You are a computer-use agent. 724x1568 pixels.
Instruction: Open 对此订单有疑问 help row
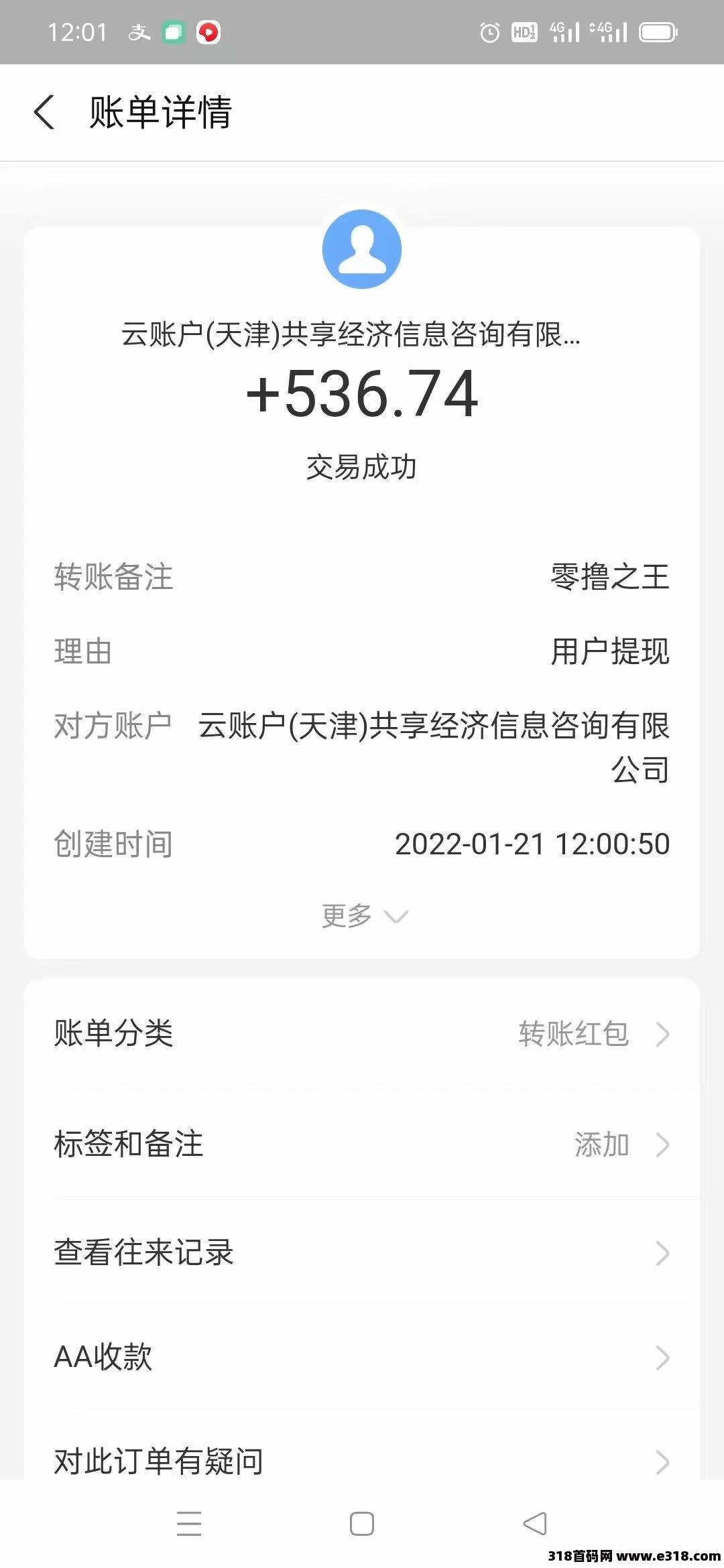coord(362,1461)
